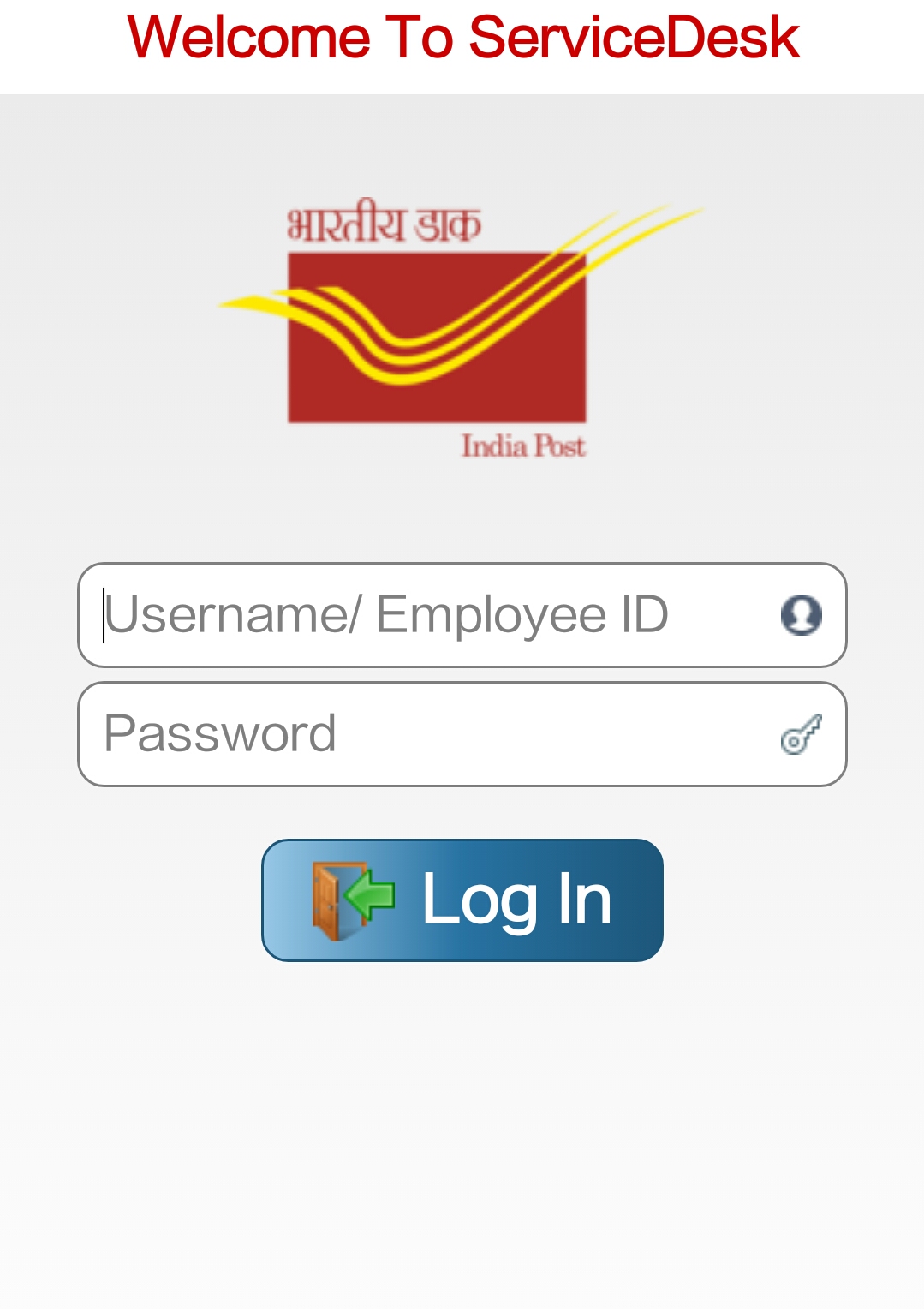This screenshot has height=1309, width=924.
Task: Tap the Password field
Action: 428,734
